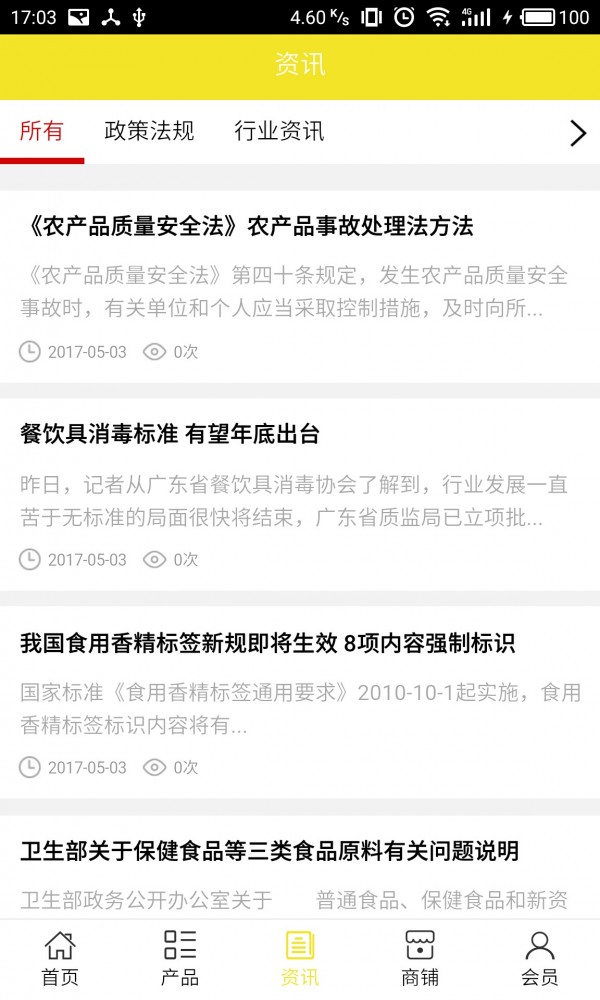Open the 行业资讯 tab
The height and width of the screenshot is (1000, 600).
(279, 132)
